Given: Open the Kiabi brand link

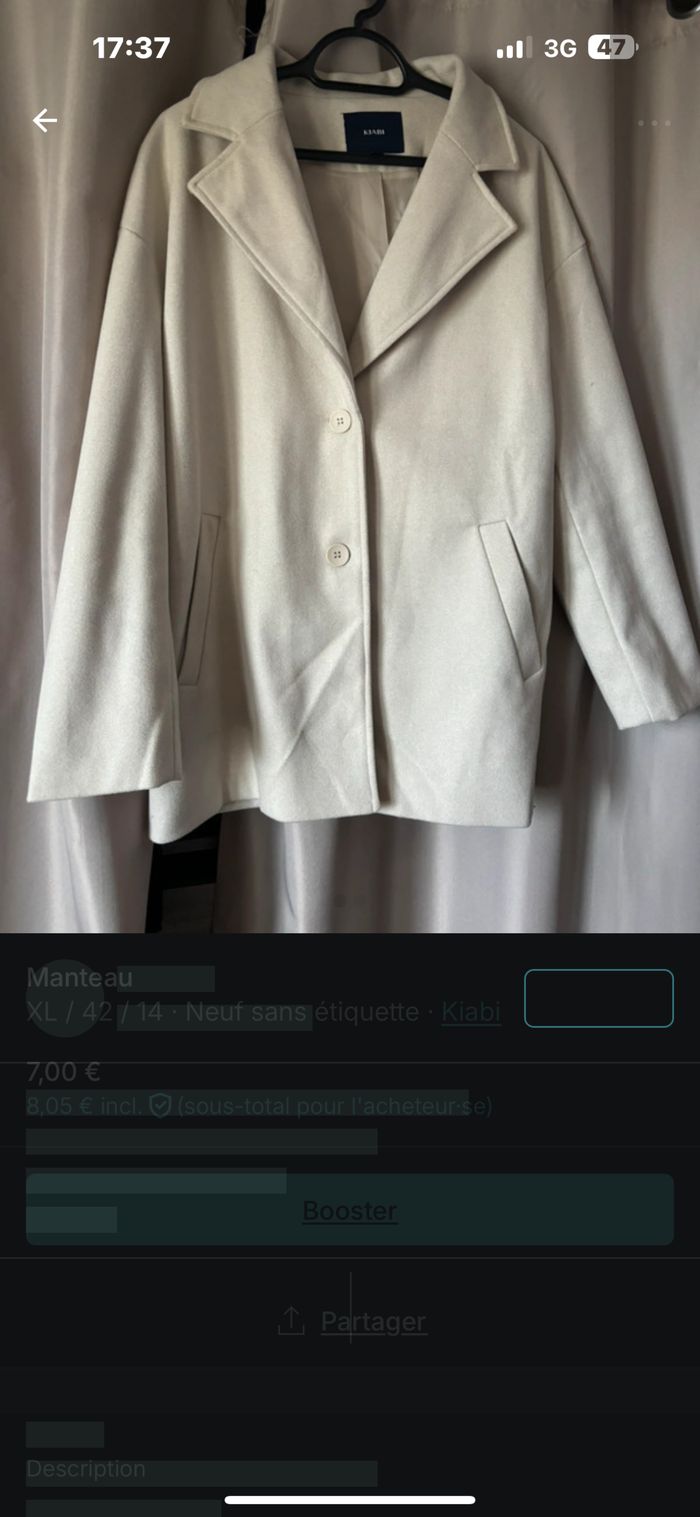Looking at the screenshot, I should pyautogui.click(x=471, y=1012).
